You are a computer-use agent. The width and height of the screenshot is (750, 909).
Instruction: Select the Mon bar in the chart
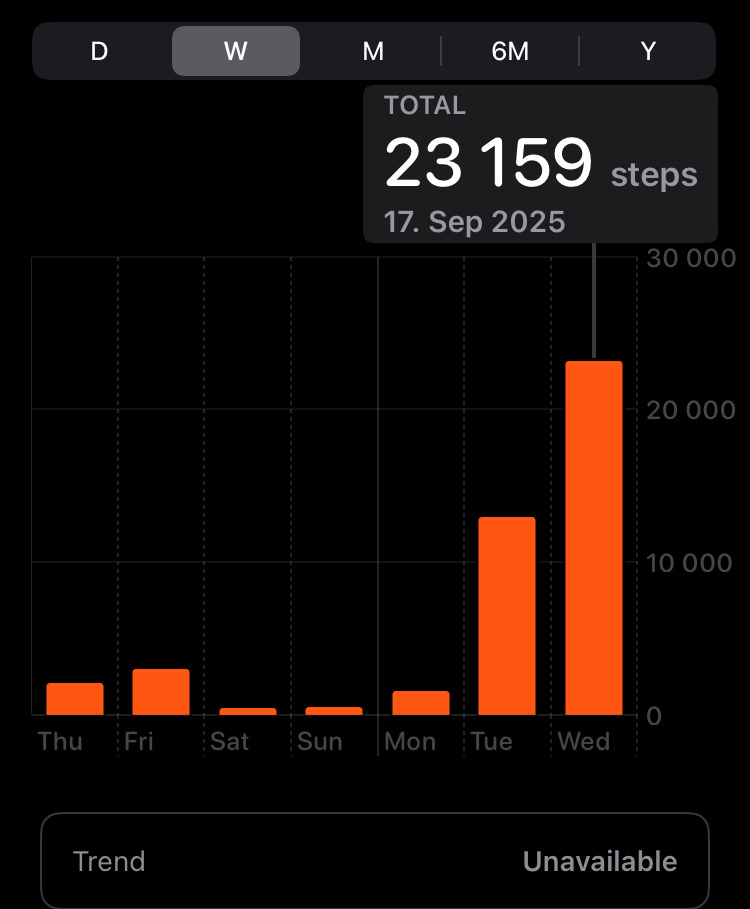coord(421,703)
